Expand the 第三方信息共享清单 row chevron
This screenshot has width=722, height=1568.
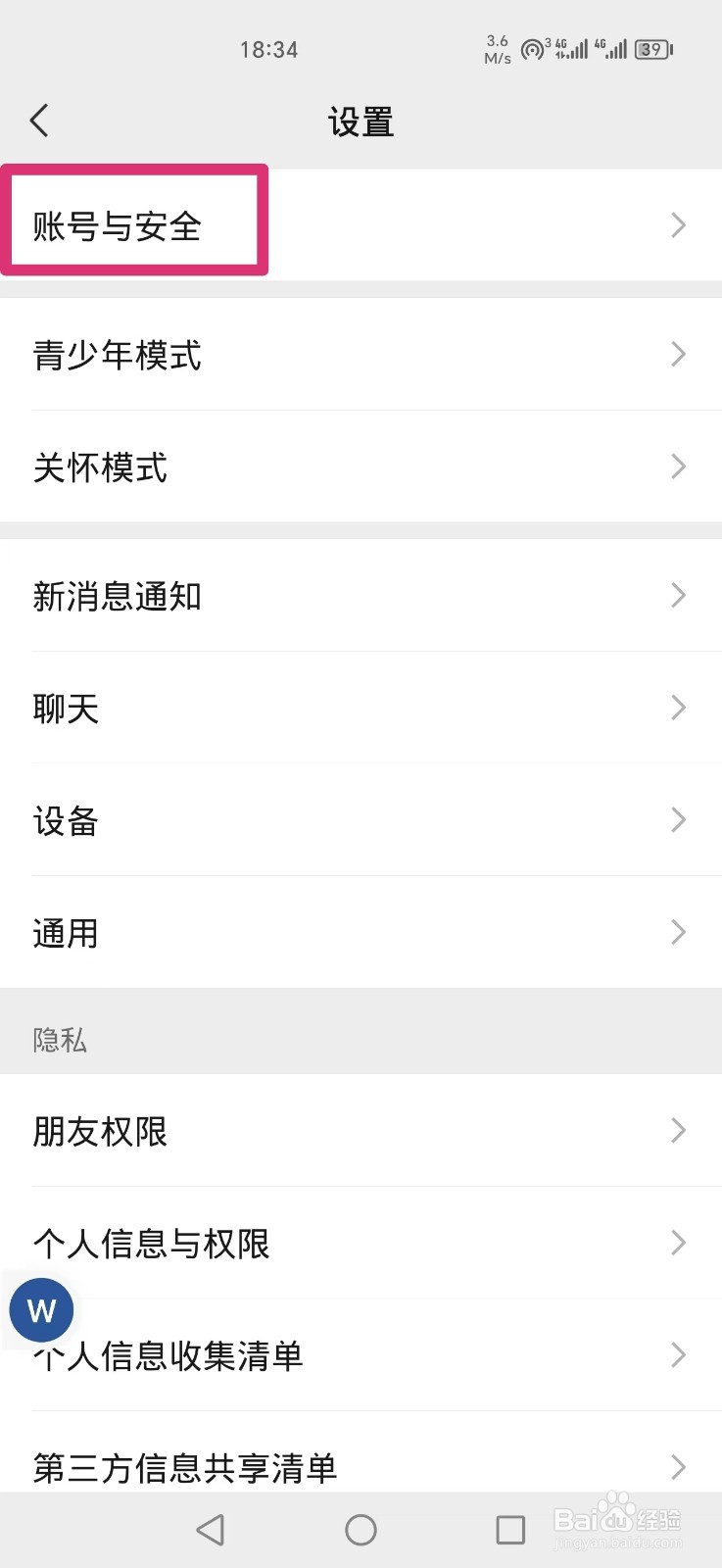[677, 1467]
